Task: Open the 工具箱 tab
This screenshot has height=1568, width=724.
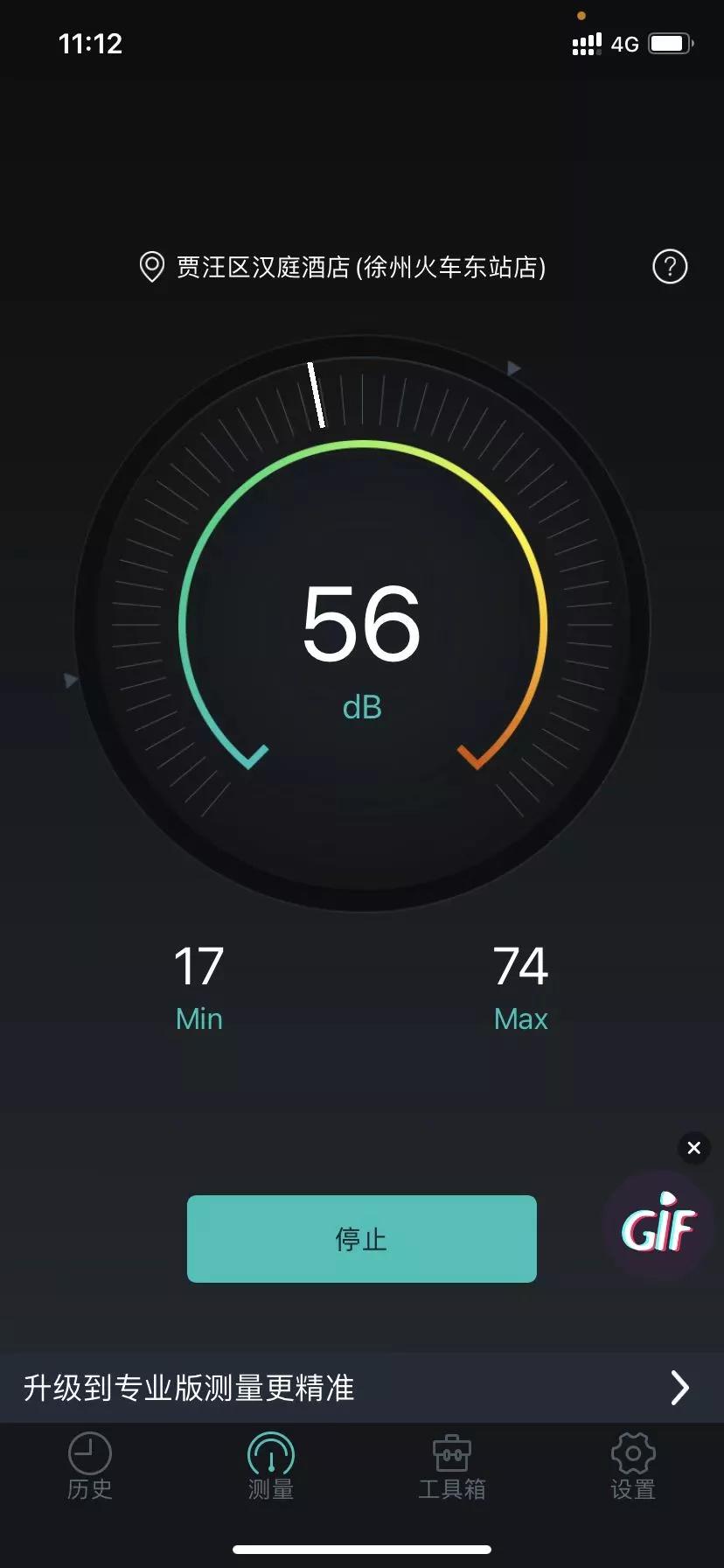Action: pos(452,1466)
